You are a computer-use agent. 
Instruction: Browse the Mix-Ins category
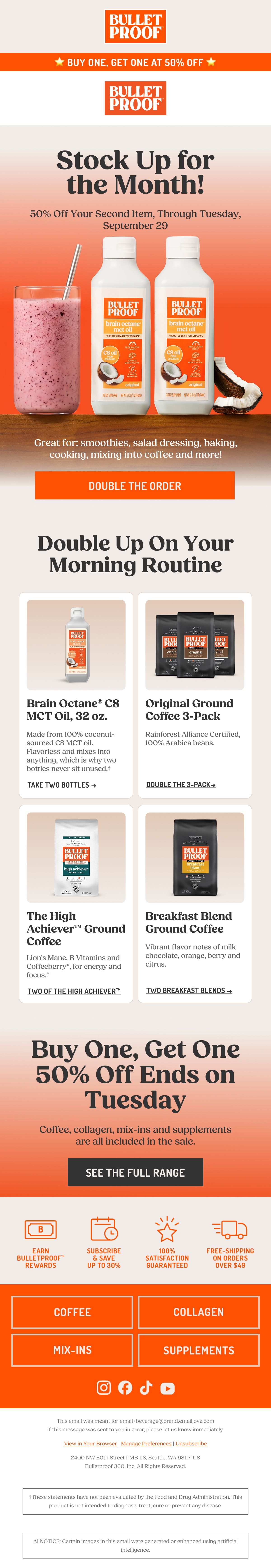[72, 1350]
